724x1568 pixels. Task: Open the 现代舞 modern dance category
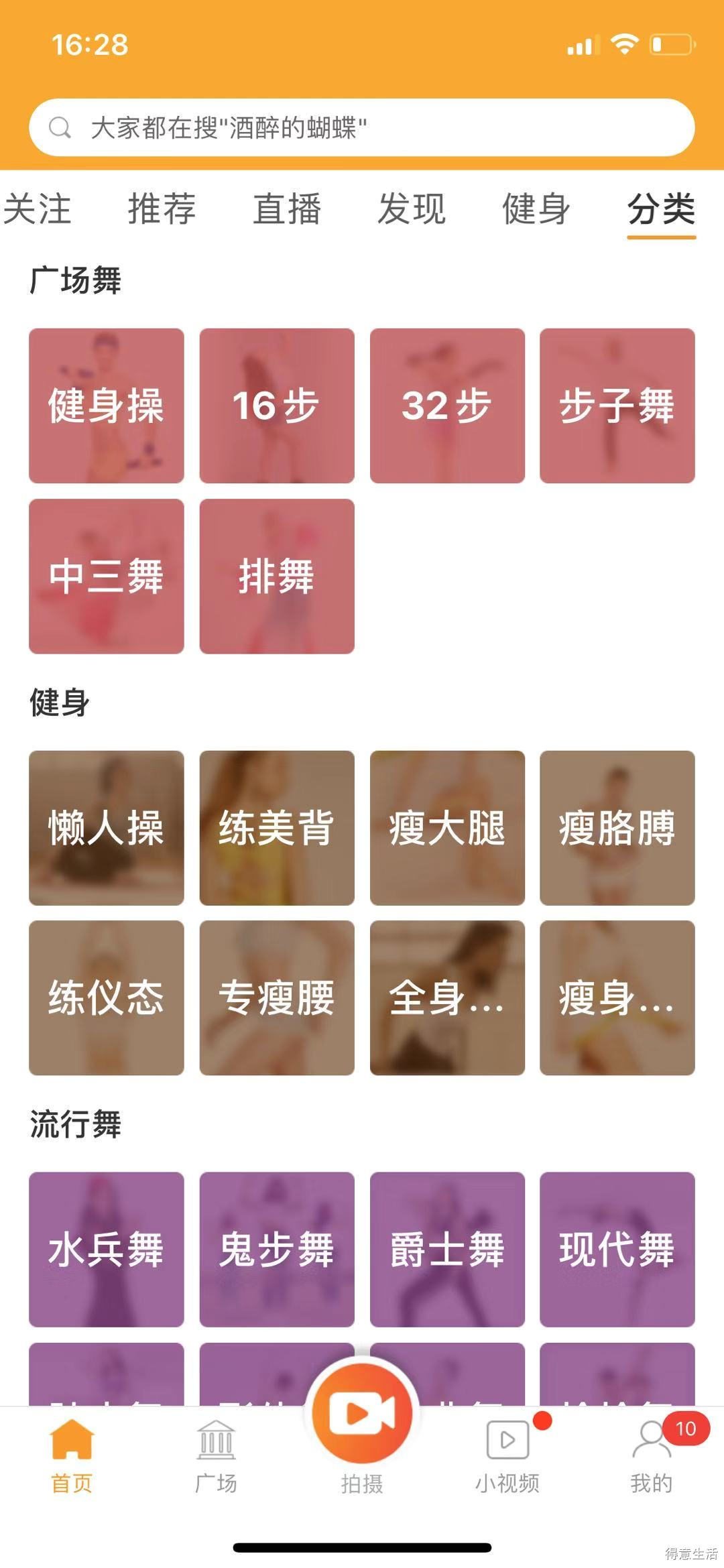617,1247
